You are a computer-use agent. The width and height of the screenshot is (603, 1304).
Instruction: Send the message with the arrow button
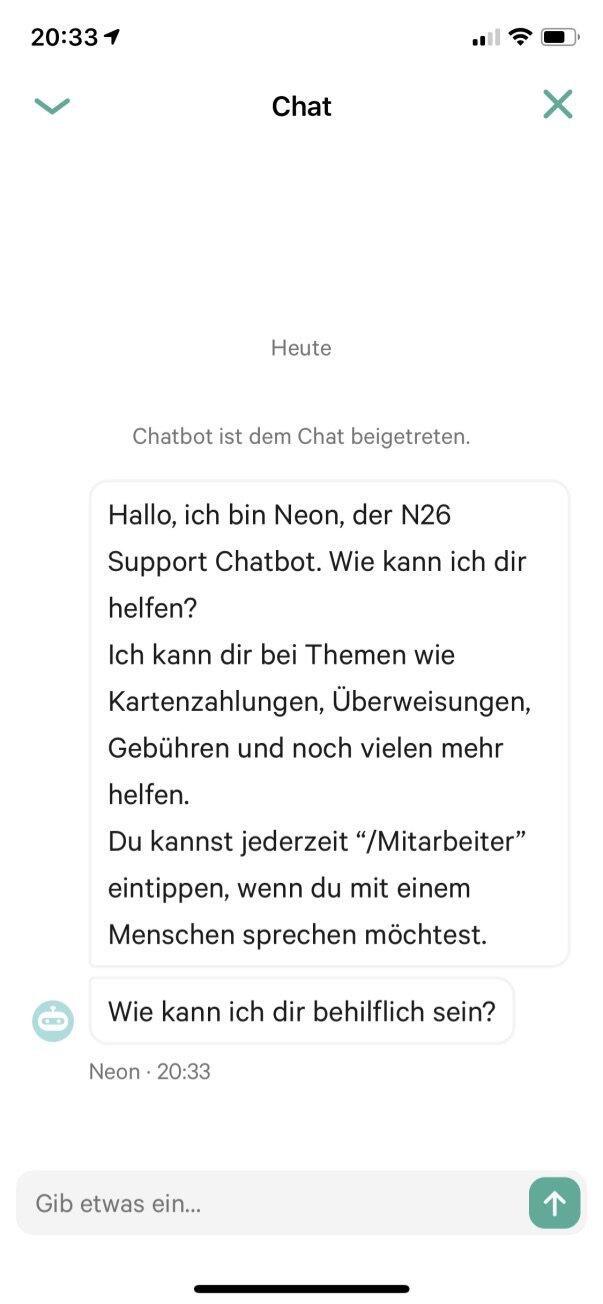click(x=554, y=1203)
